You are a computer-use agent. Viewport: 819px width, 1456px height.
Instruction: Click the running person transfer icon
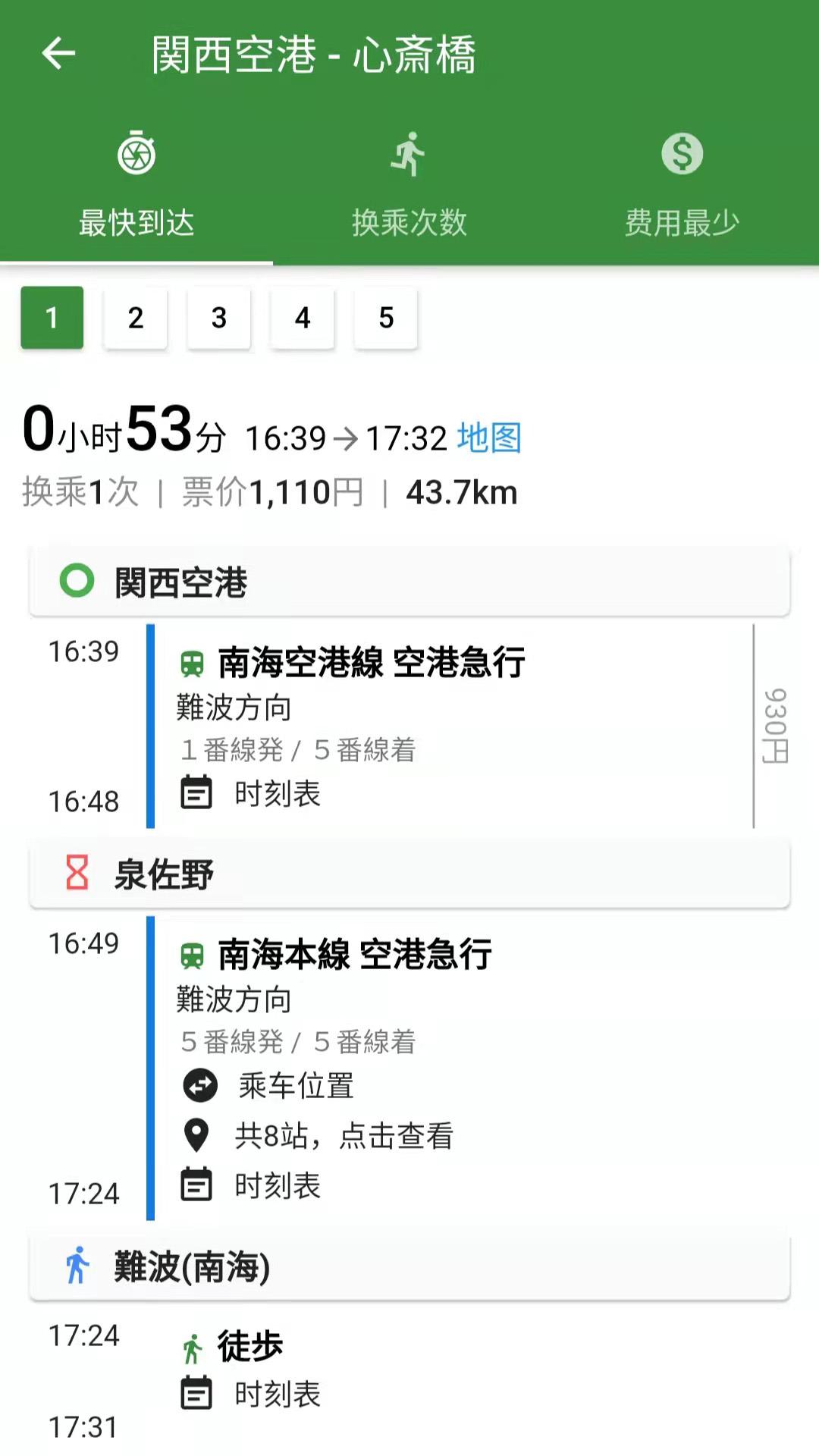click(x=409, y=154)
